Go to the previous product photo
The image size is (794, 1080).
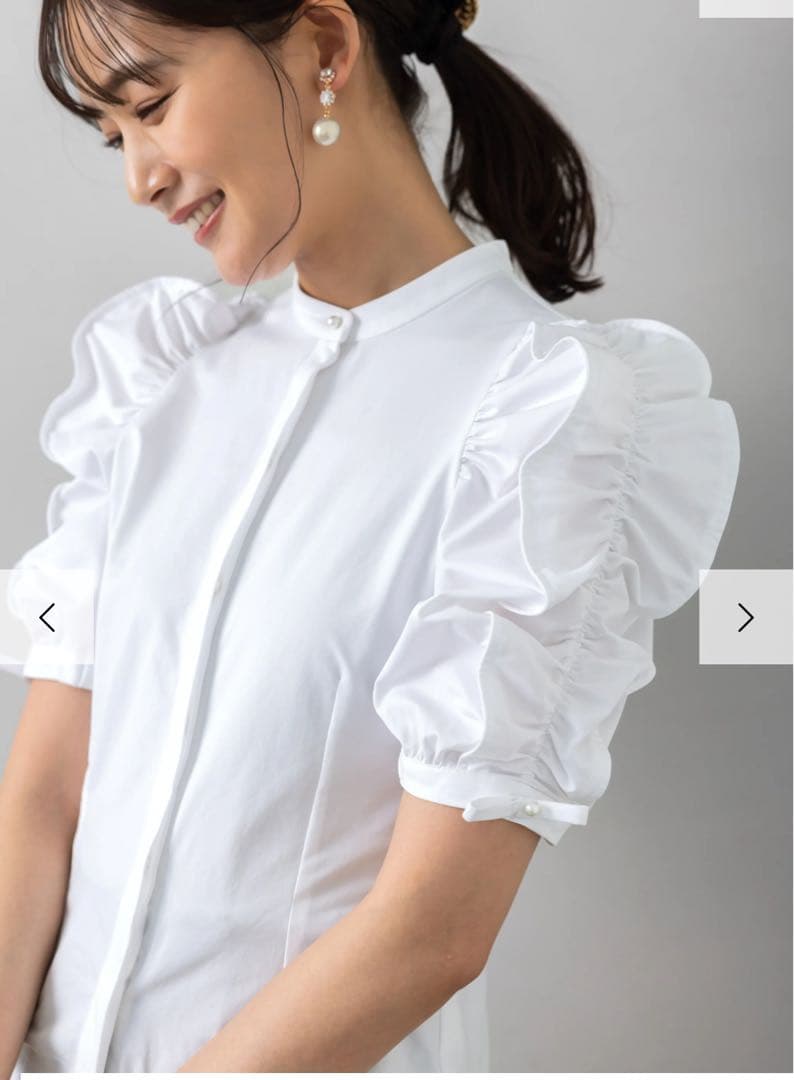[46, 618]
